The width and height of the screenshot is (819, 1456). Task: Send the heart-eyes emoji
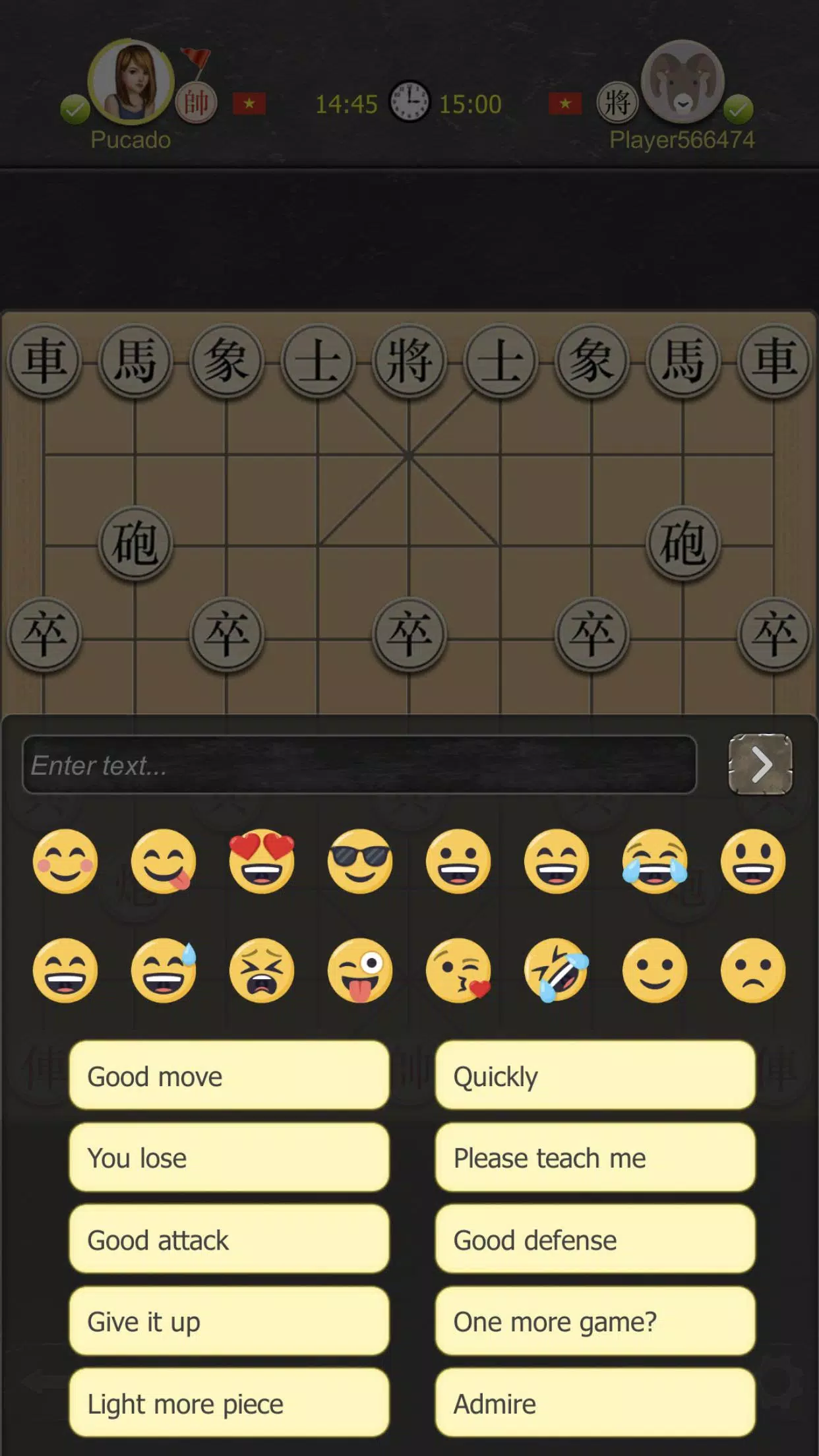tap(262, 861)
